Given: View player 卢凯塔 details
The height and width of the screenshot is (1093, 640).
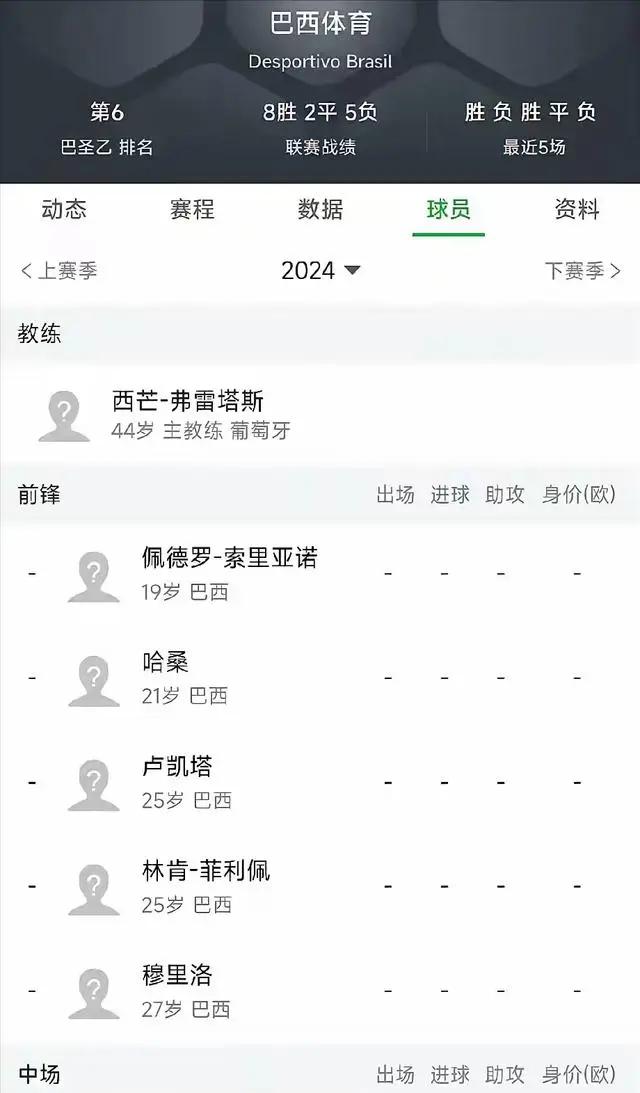Looking at the screenshot, I should [x=320, y=782].
